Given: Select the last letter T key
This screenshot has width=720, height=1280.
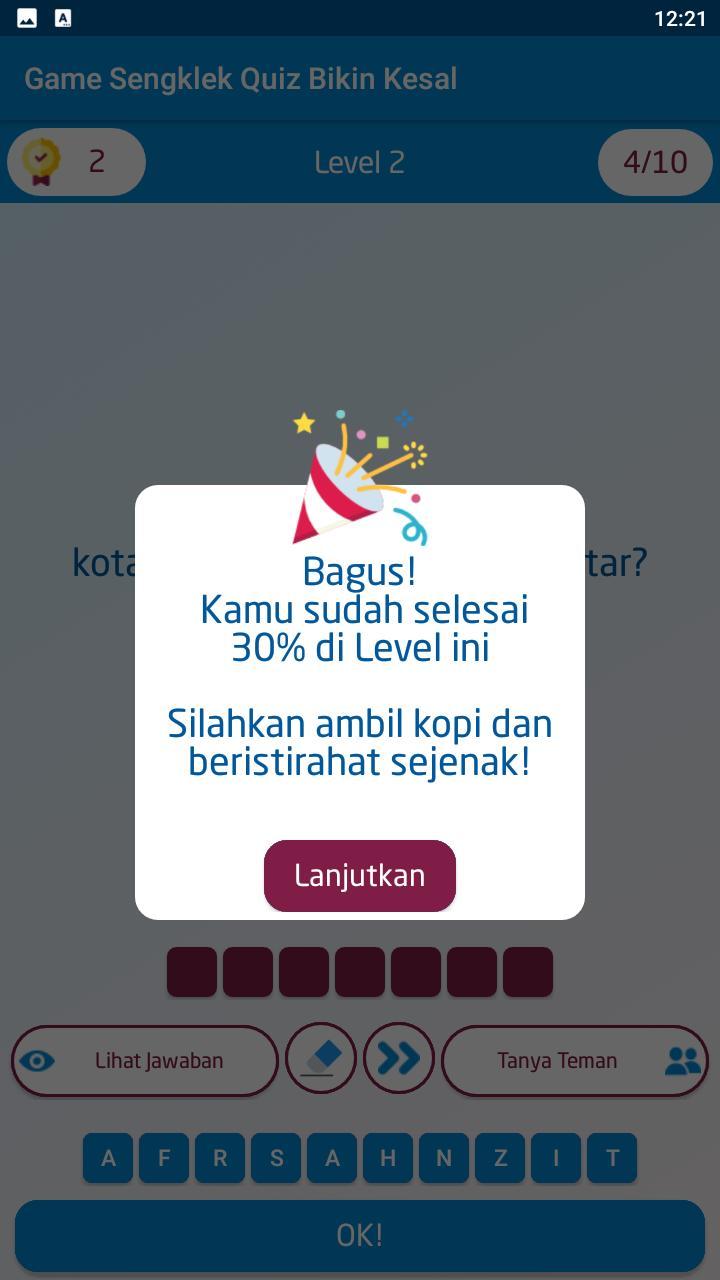Looking at the screenshot, I should (611, 1157).
